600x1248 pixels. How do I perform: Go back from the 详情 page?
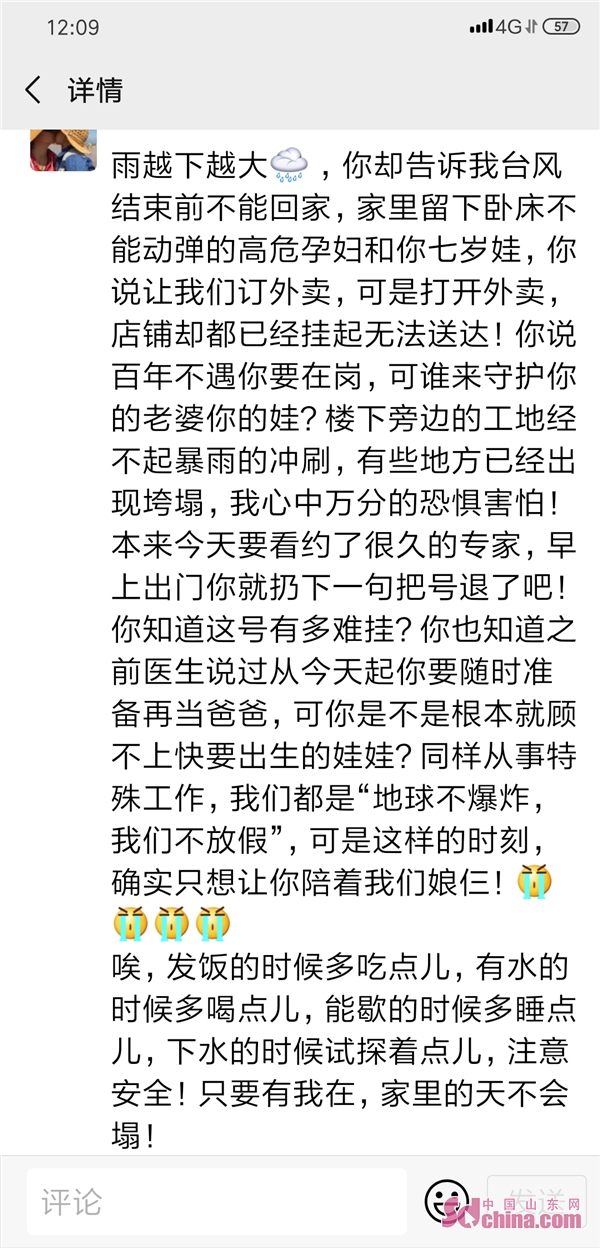pyautogui.click(x=33, y=91)
